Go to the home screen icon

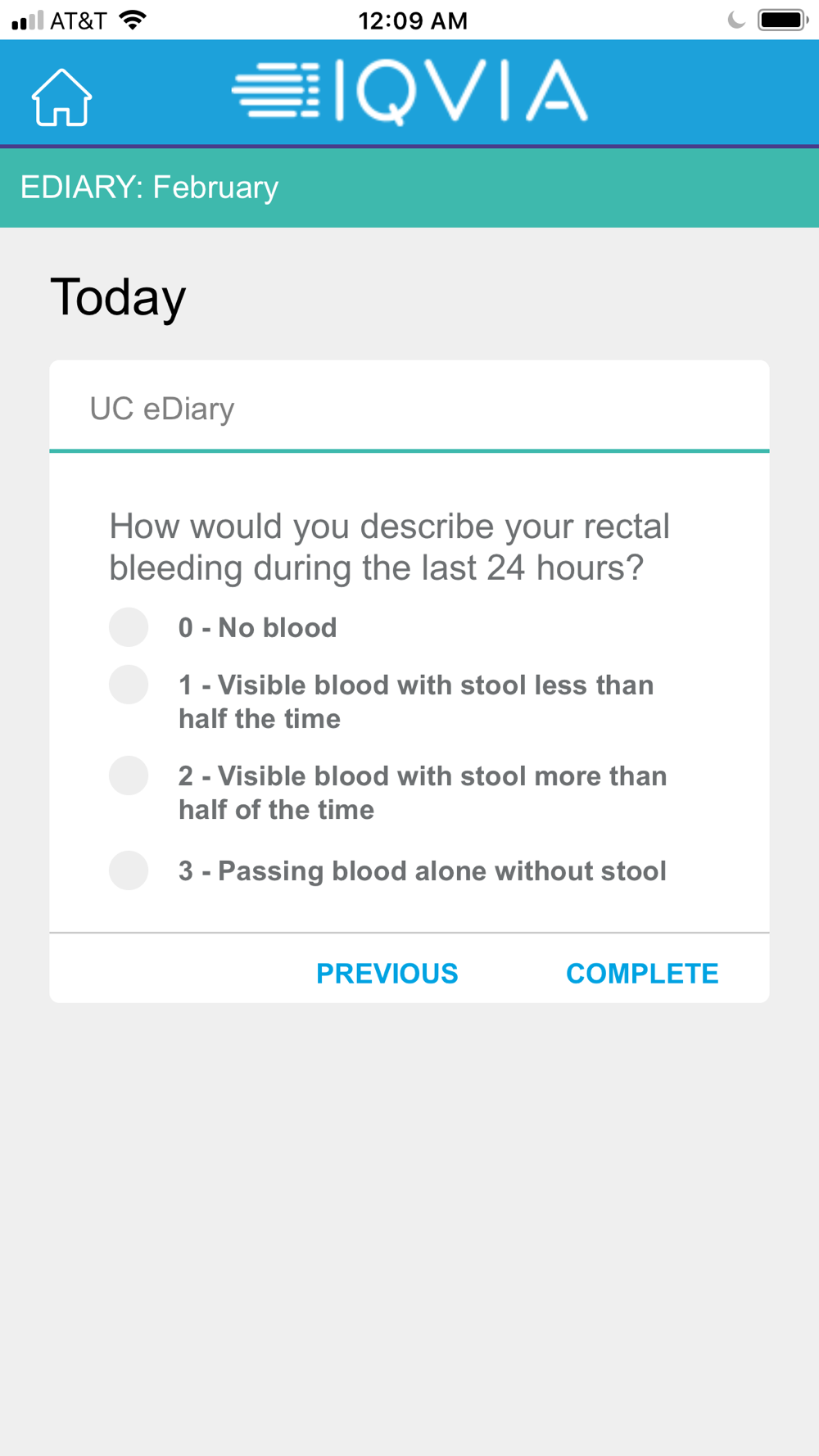(62, 97)
